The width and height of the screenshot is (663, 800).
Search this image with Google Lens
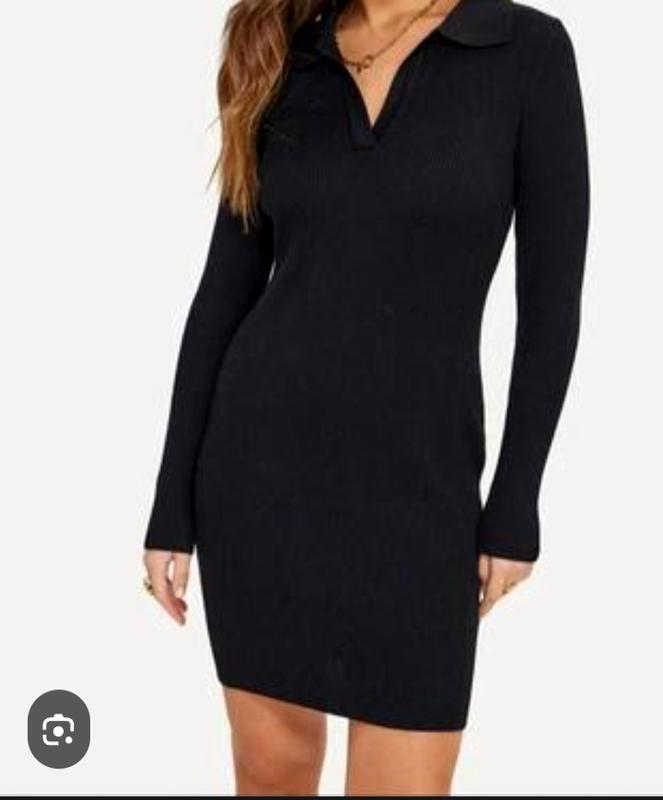point(59,729)
